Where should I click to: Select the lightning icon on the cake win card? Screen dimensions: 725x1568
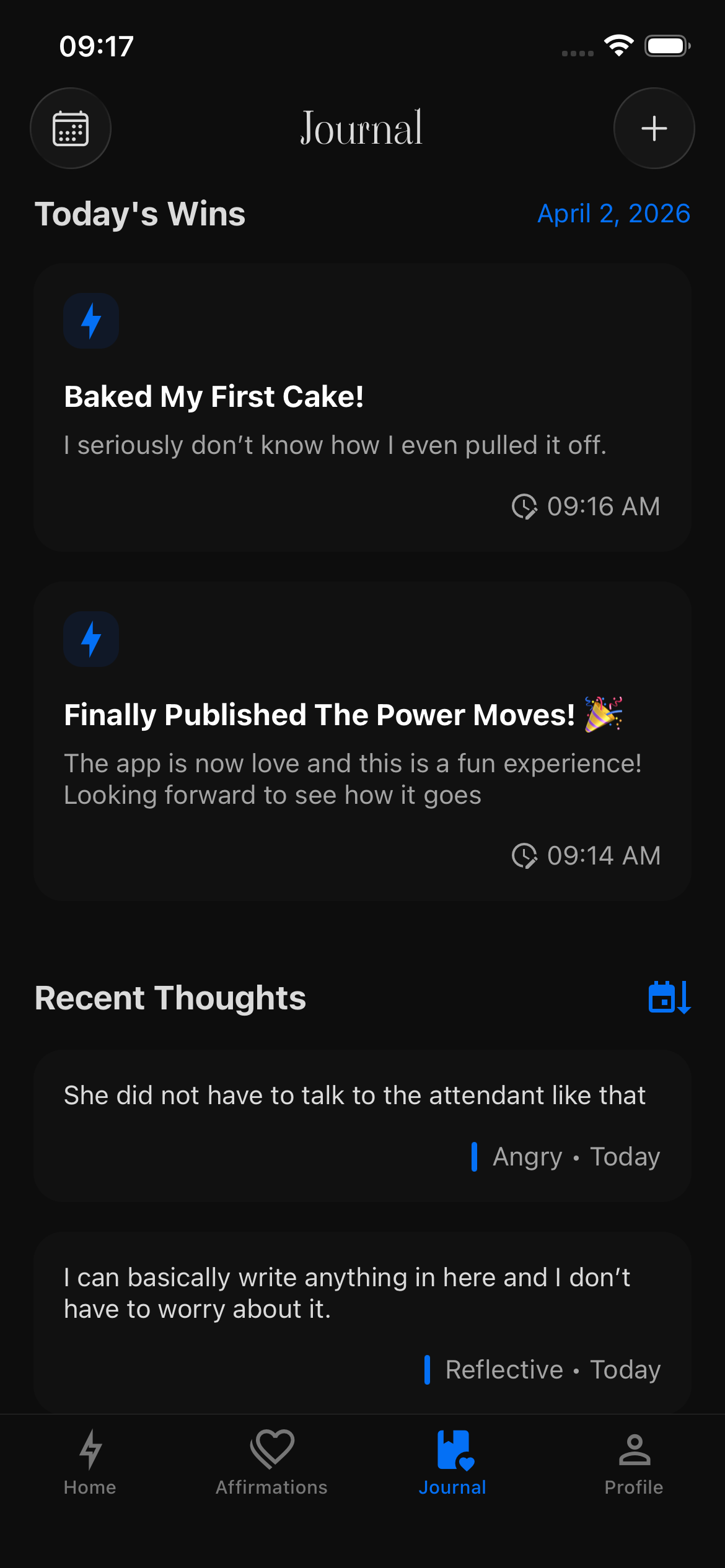click(x=91, y=321)
